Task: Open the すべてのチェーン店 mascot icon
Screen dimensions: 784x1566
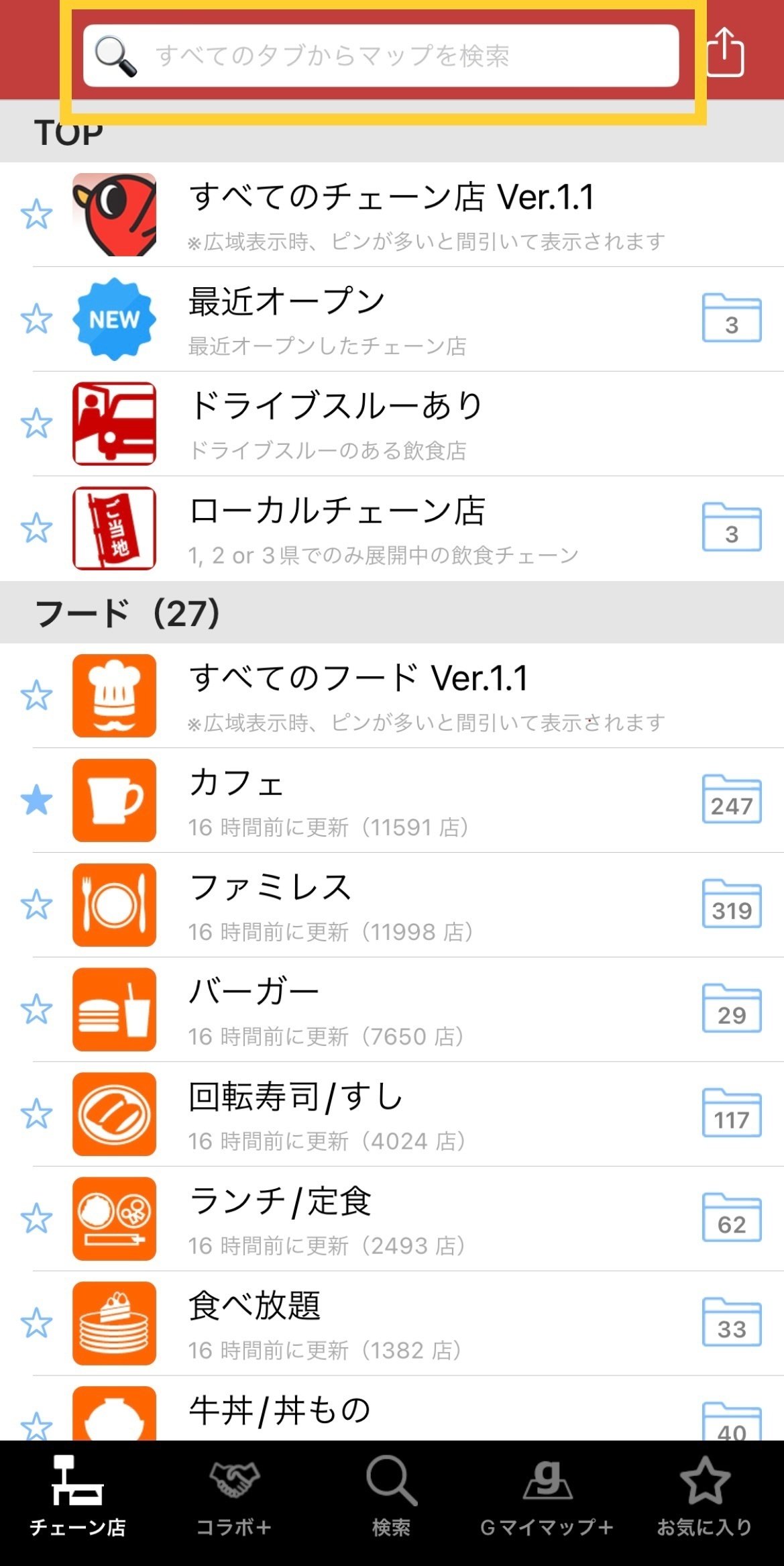Action: (113, 215)
